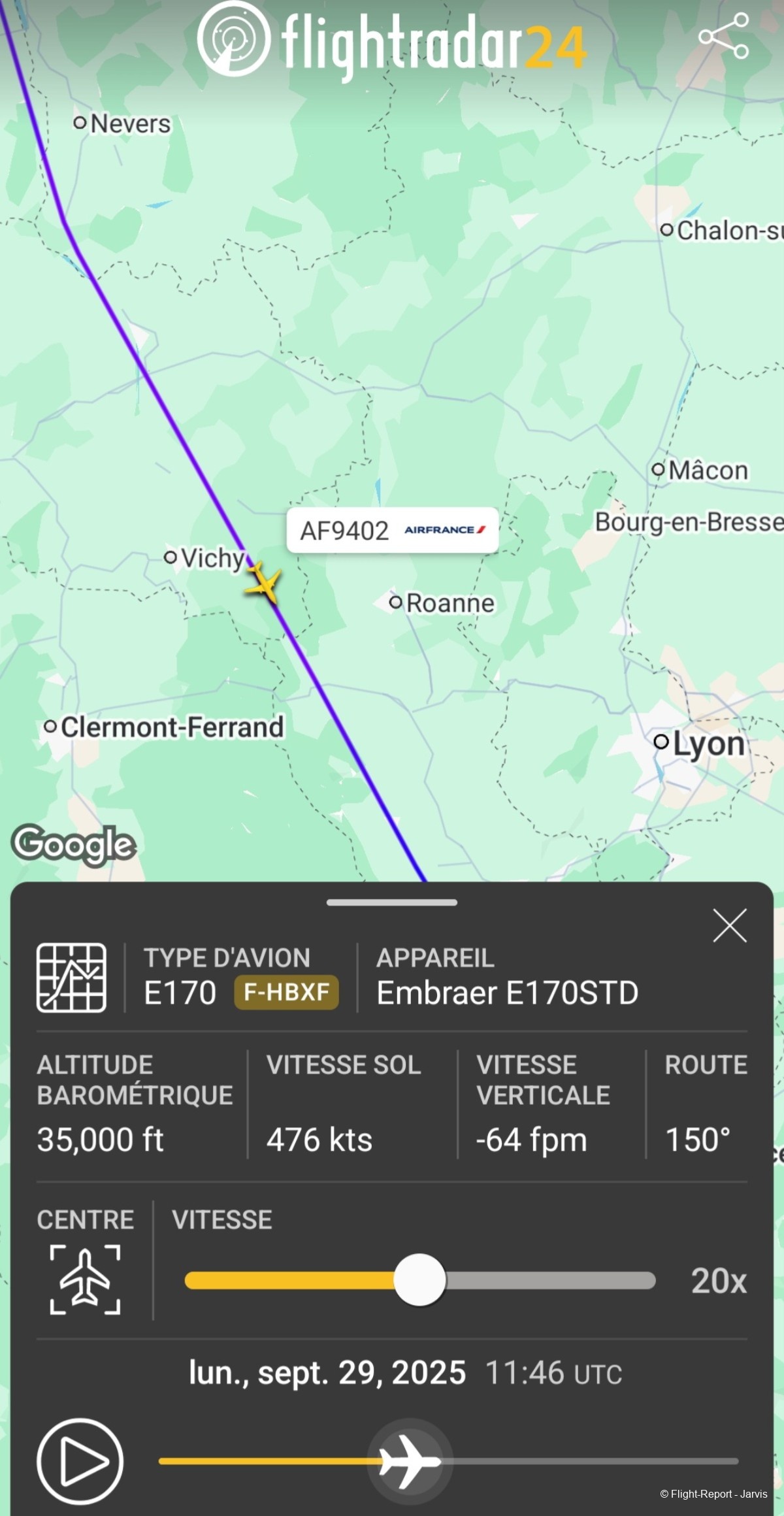Center the map on the aircraft
The height and width of the screenshot is (1516, 784).
tap(85, 1279)
